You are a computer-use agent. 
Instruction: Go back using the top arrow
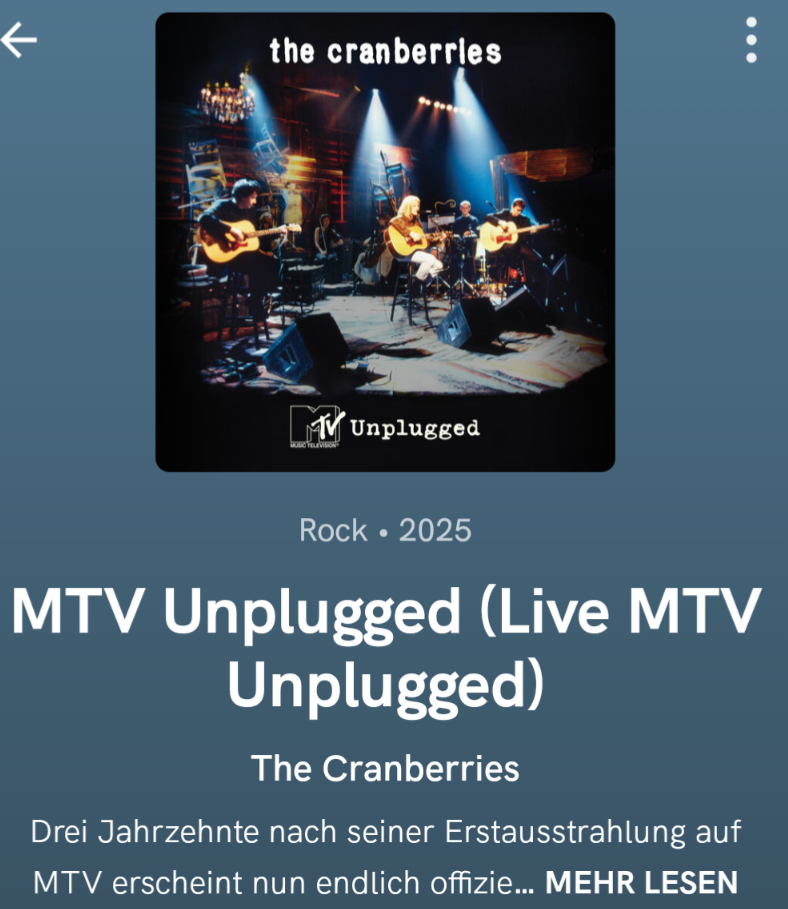click(19, 40)
